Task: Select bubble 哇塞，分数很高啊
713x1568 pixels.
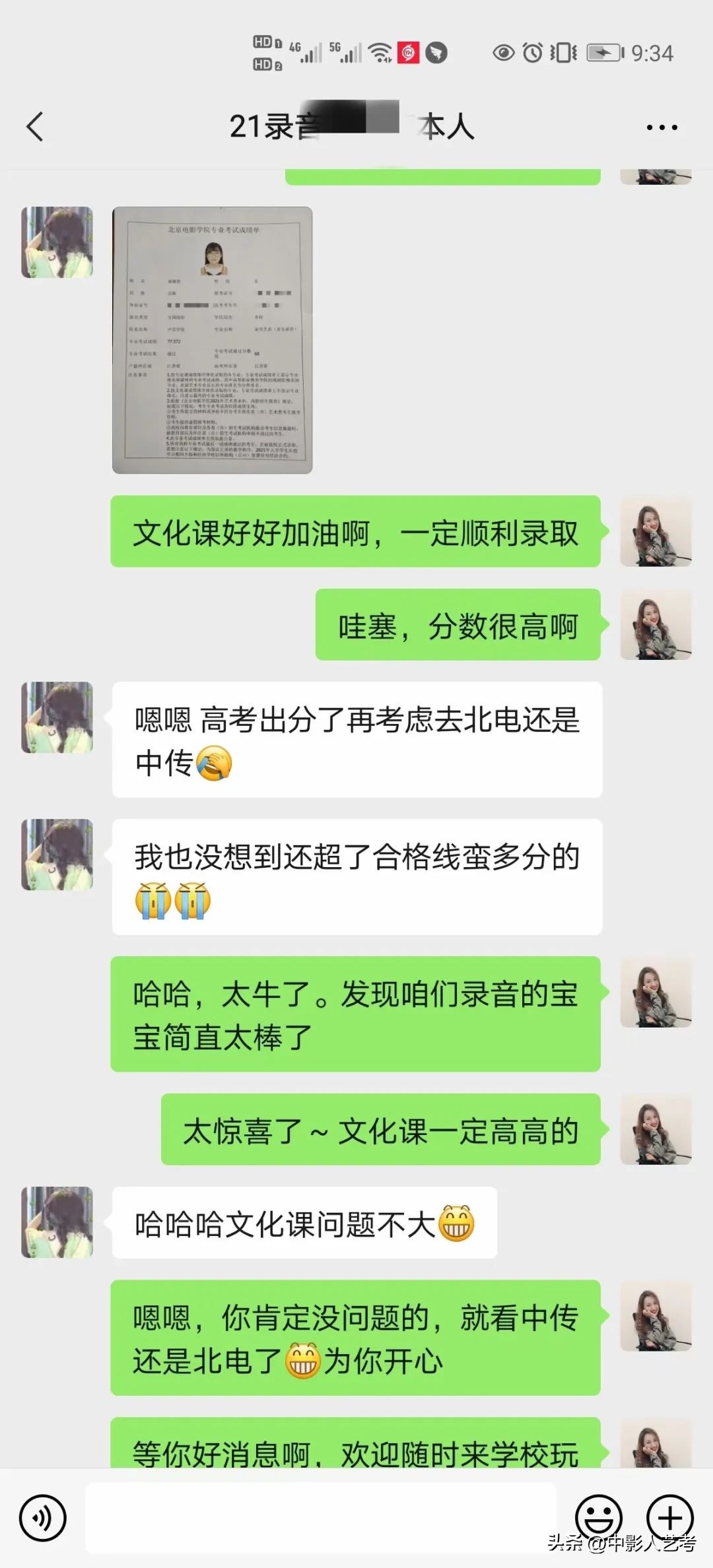Action: pyautogui.click(x=456, y=627)
